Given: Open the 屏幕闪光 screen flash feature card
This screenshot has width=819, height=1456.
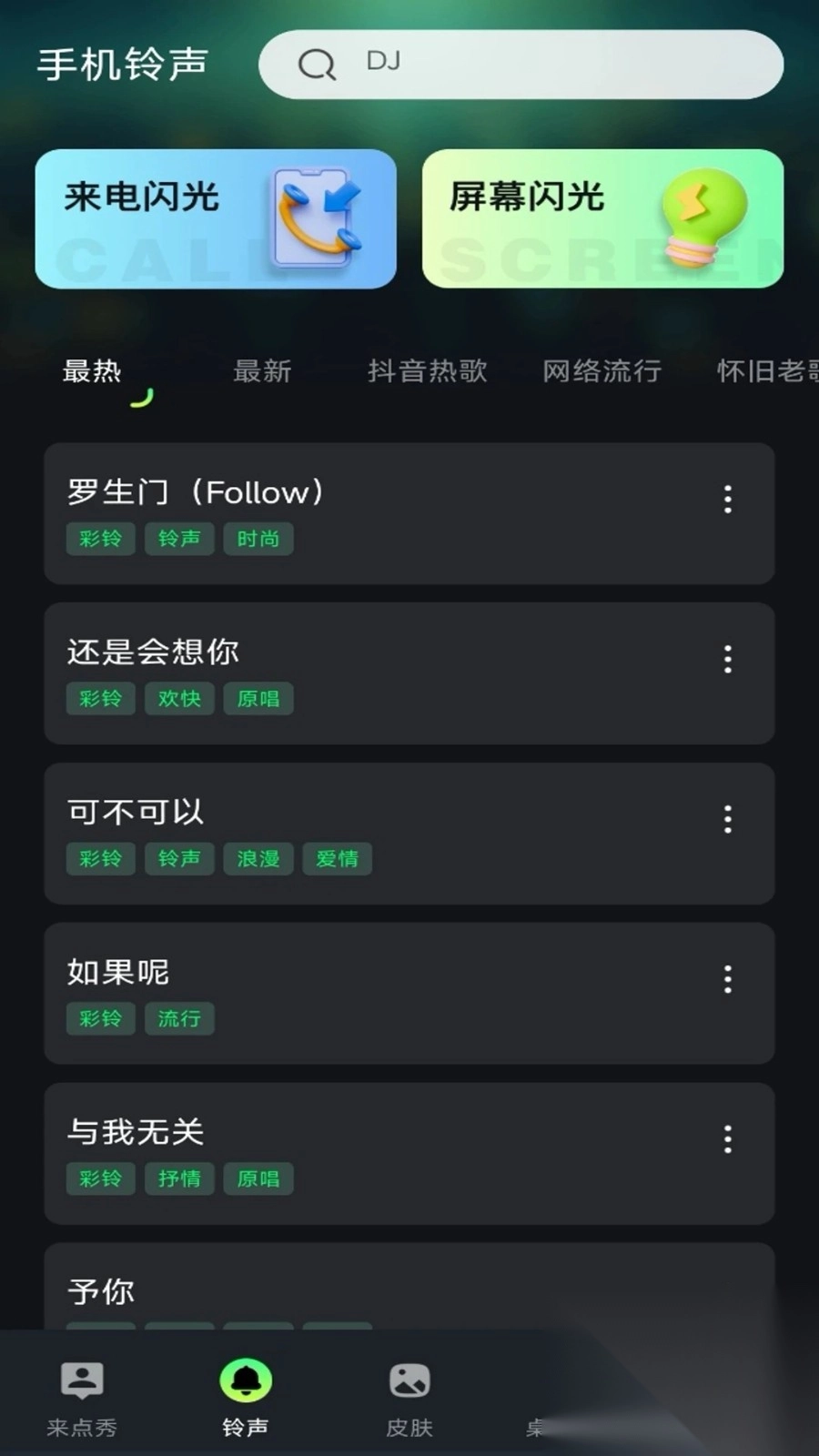Looking at the screenshot, I should [602, 219].
